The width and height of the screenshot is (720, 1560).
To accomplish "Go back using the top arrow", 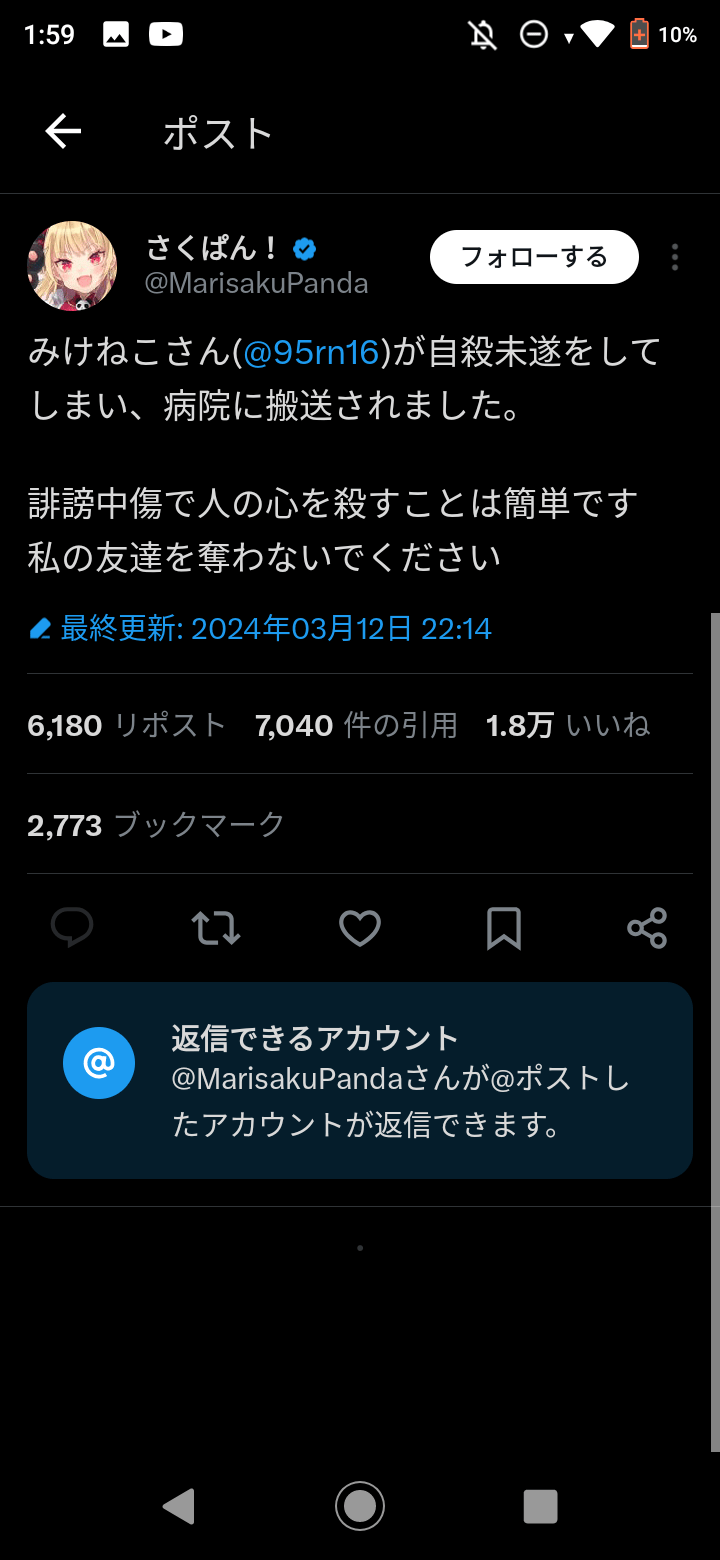I will [x=63, y=132].
